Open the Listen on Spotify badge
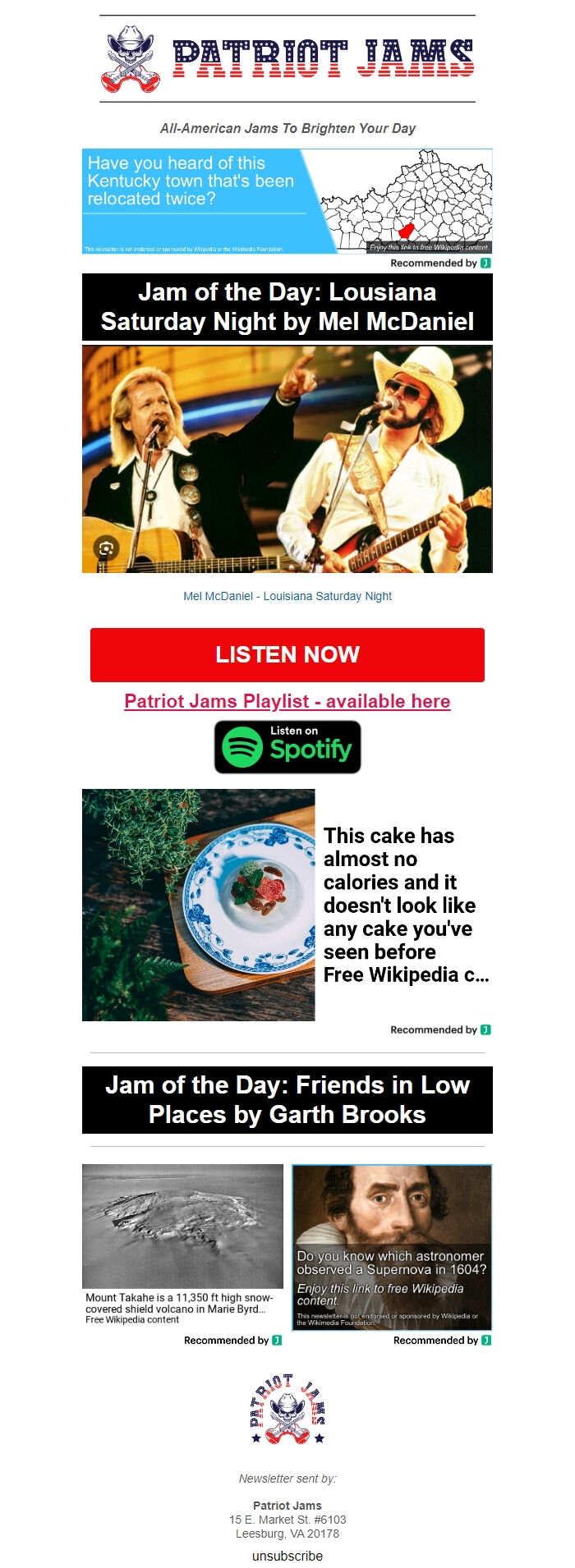The image size is (575, 1568). click(x=287, y=747)
